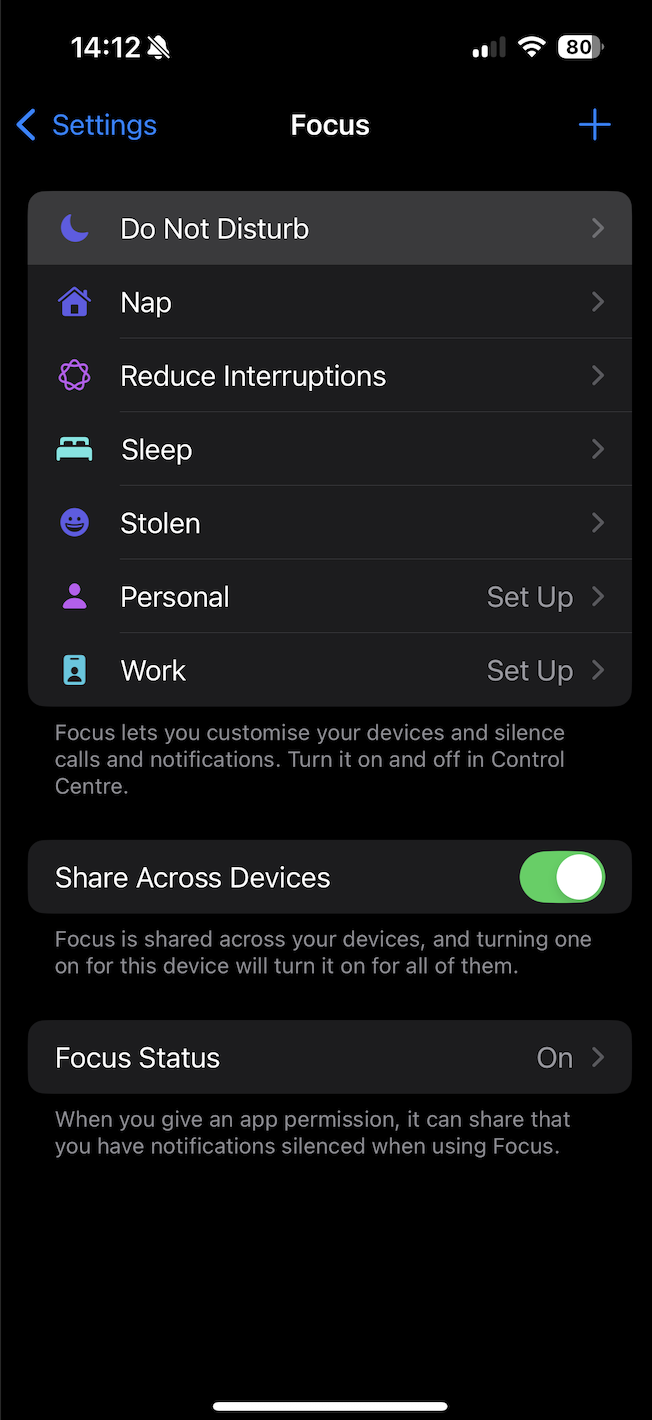Screen dimensions: 652x1420
Task: Open the Nap focus
Action: [330, 302]
